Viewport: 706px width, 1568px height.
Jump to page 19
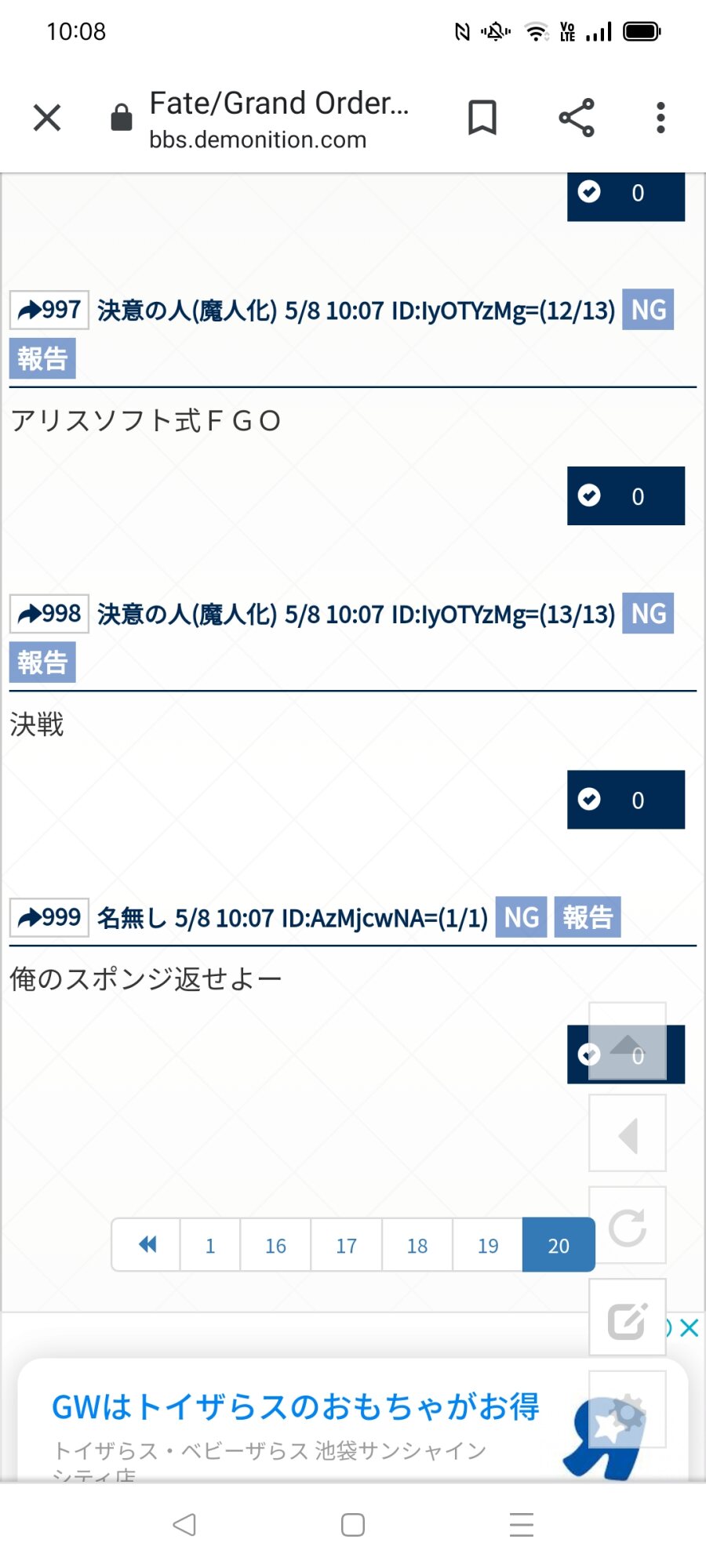point(487,1245)
